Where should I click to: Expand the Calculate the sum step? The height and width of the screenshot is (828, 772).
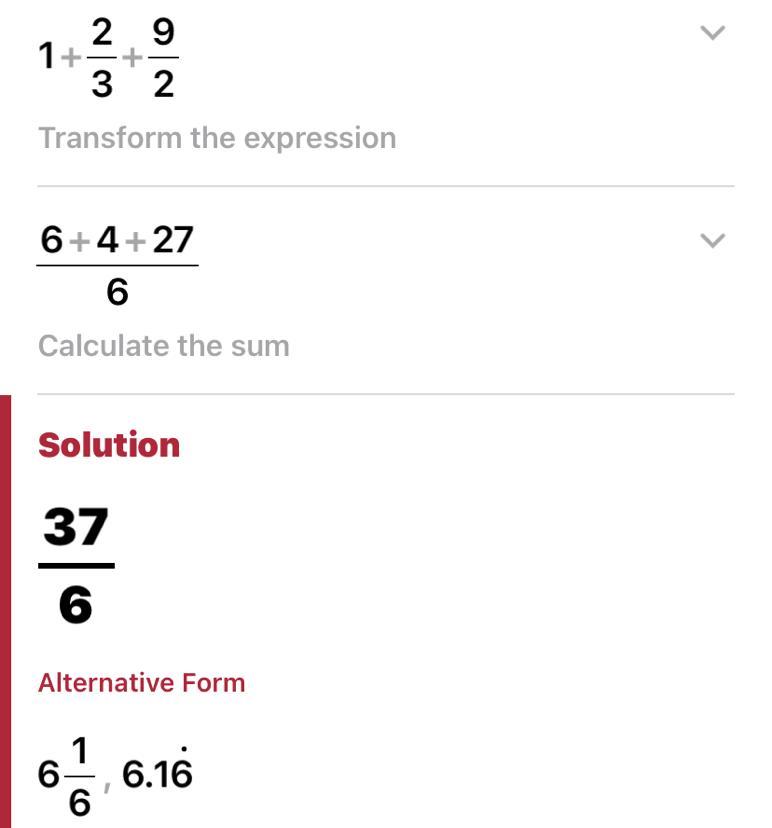pos(711,240)
